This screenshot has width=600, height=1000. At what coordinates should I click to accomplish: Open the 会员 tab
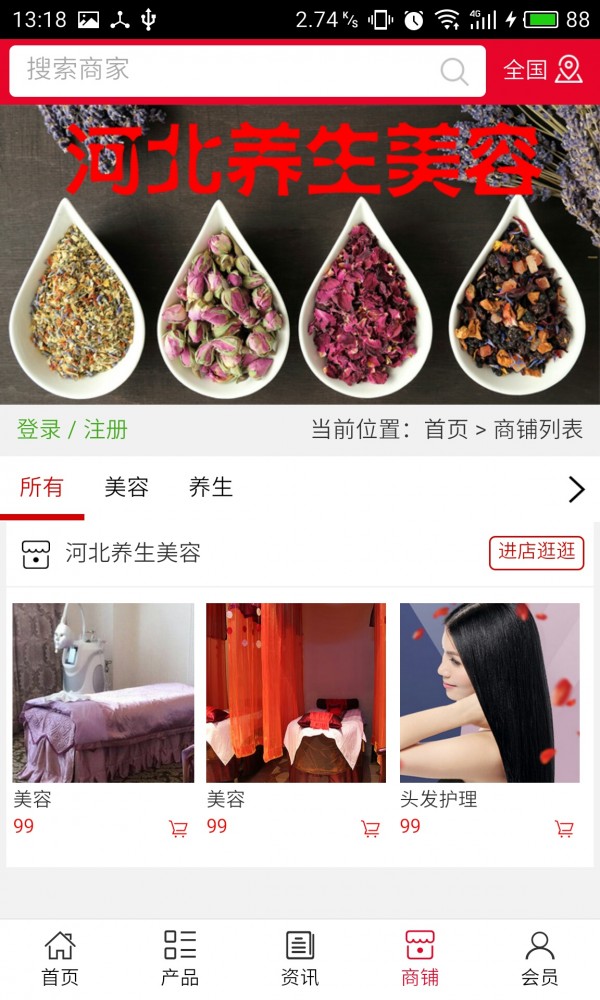click(x=540, y=959)
